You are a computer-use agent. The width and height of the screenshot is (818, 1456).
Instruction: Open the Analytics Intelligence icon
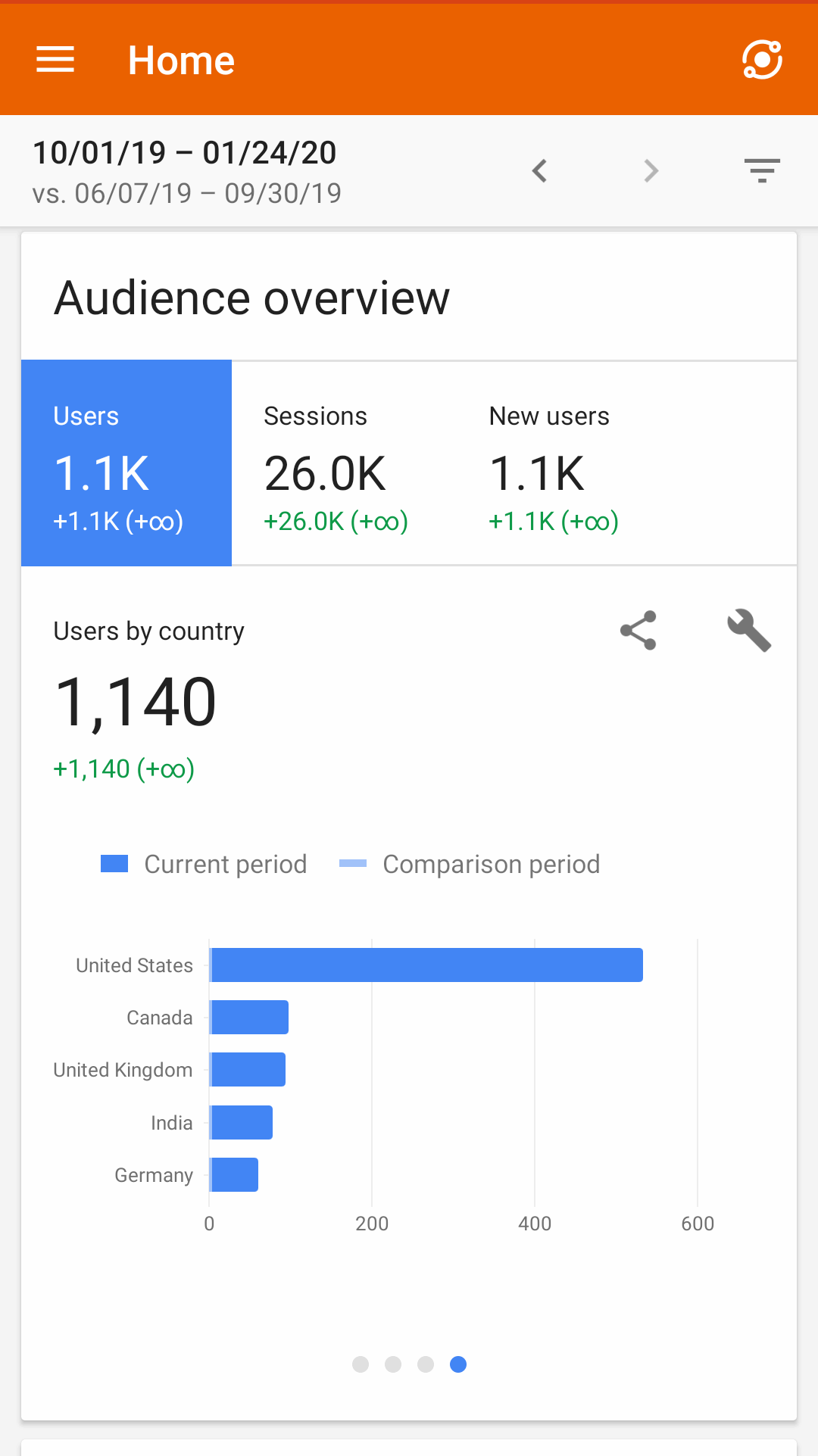tap(762, 60)
